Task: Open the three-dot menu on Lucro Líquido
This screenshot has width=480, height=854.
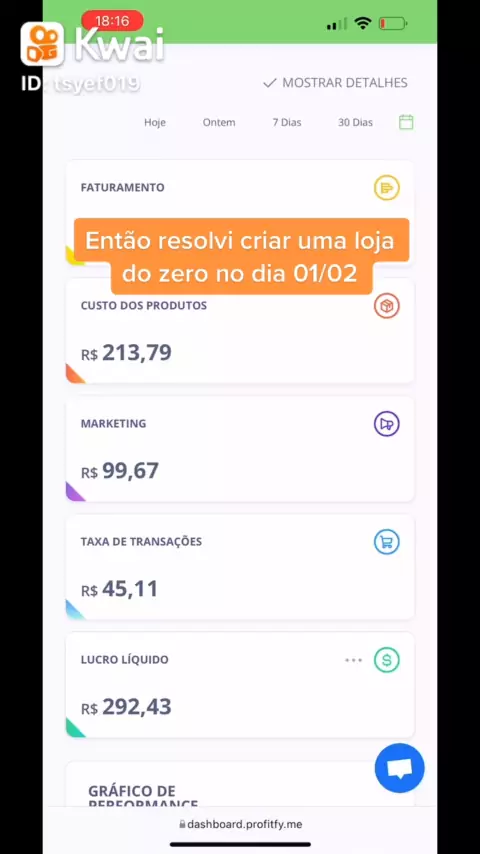Action: (353, 660)
